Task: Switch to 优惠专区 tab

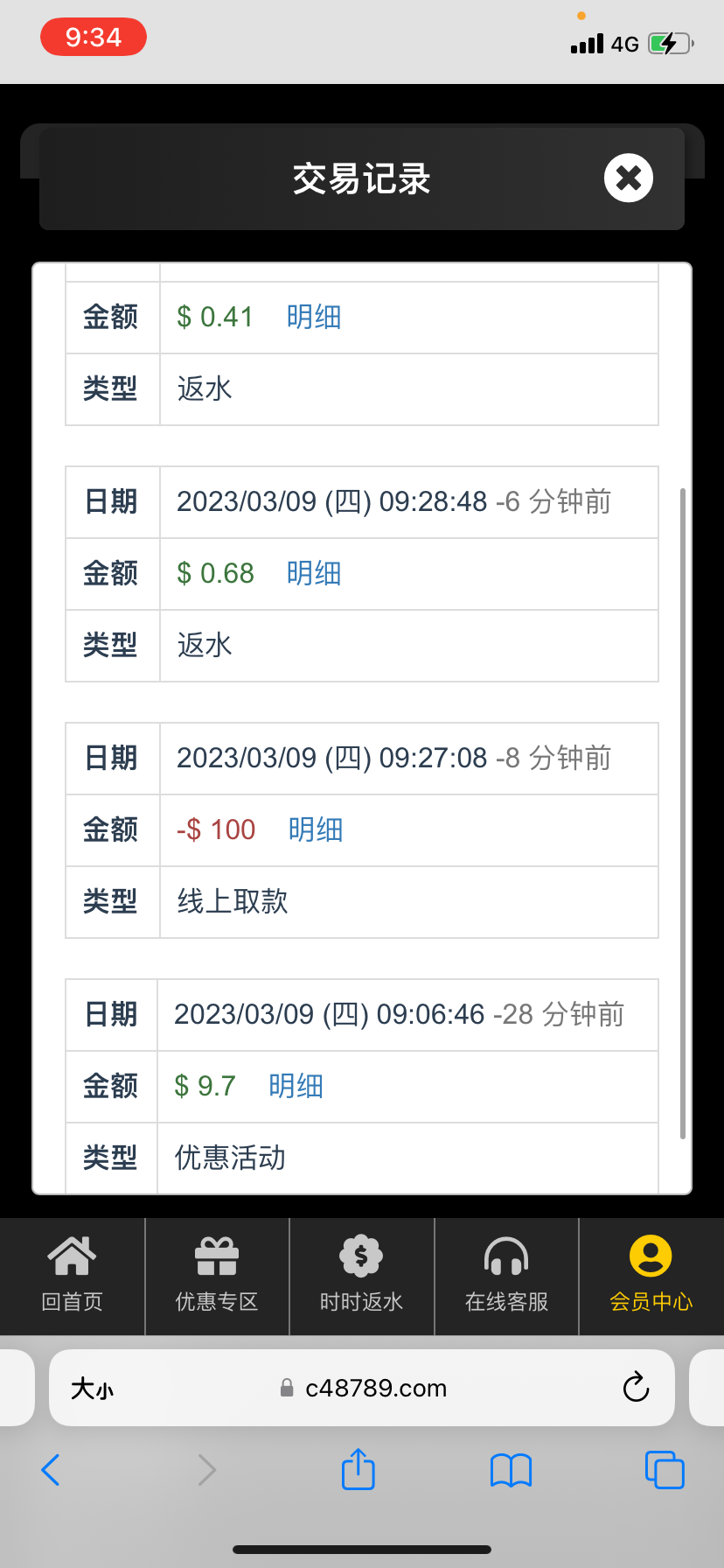Action: 217,1275
